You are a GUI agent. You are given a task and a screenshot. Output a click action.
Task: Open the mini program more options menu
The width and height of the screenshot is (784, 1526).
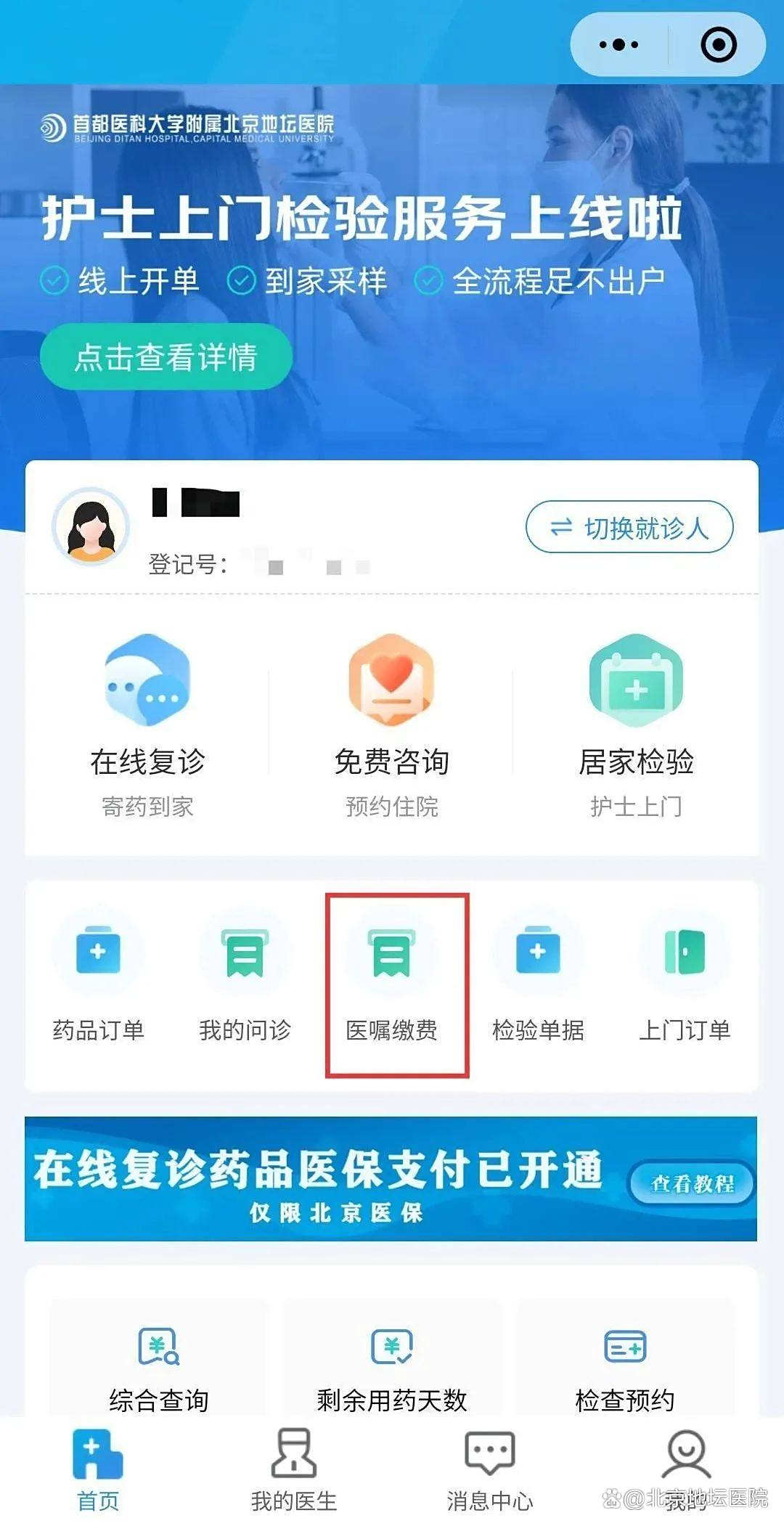618,45
